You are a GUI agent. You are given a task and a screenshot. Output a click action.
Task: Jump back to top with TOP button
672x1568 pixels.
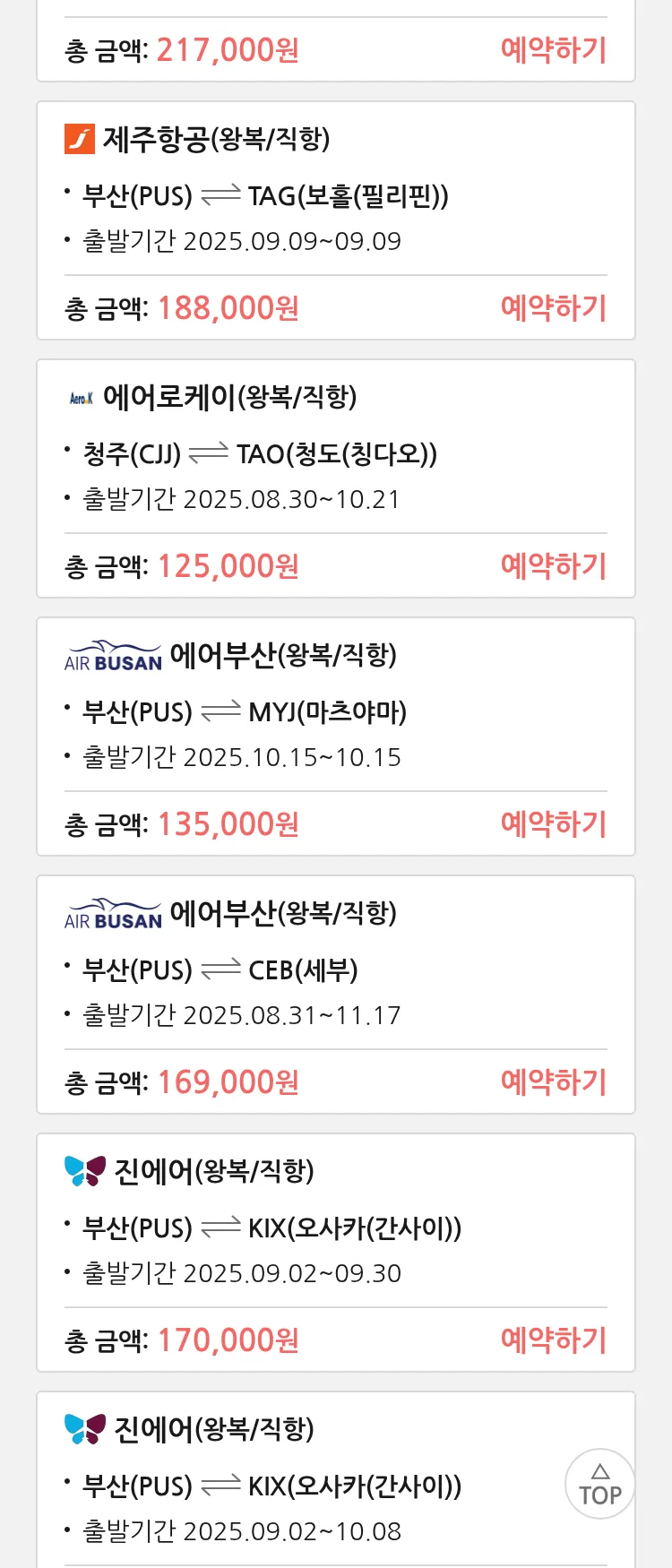[x=599, y=1484]
